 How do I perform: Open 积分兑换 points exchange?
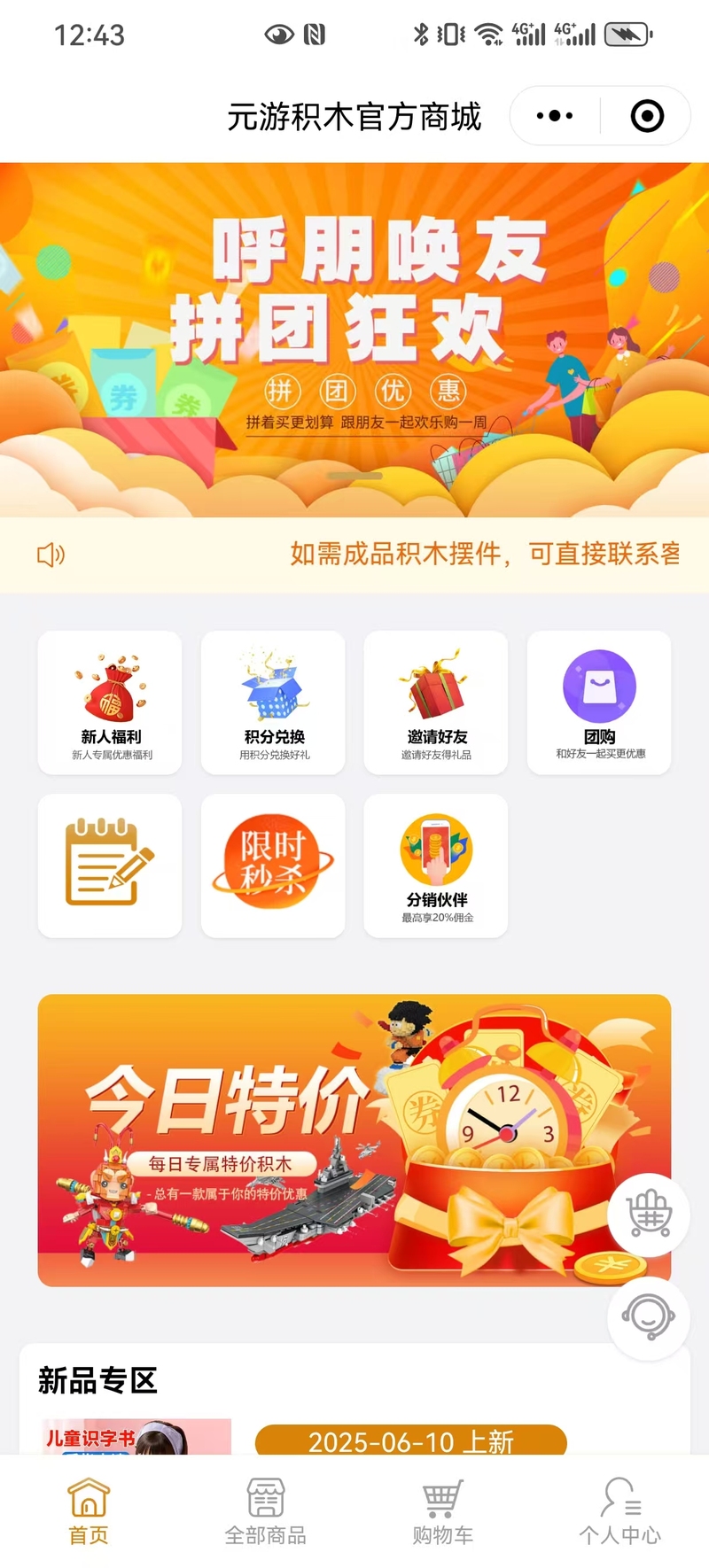[273, 702]
